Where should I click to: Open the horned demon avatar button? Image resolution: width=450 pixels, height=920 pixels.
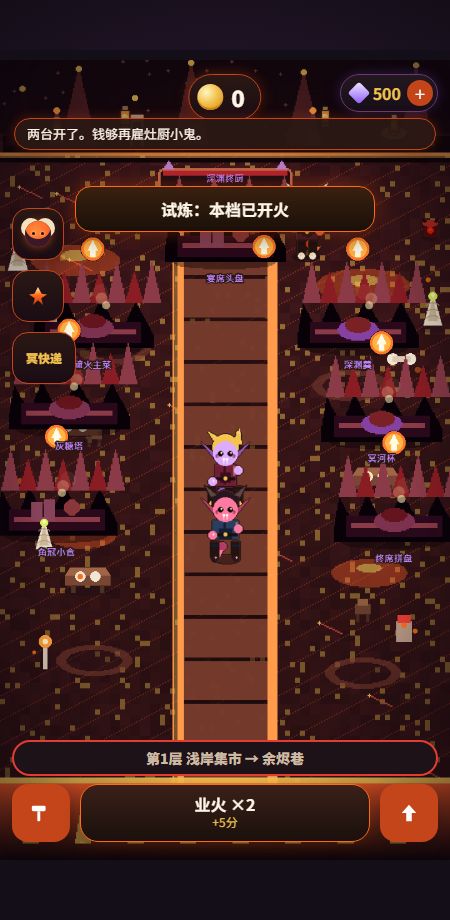pyautogui.click(x=38, y=234)
